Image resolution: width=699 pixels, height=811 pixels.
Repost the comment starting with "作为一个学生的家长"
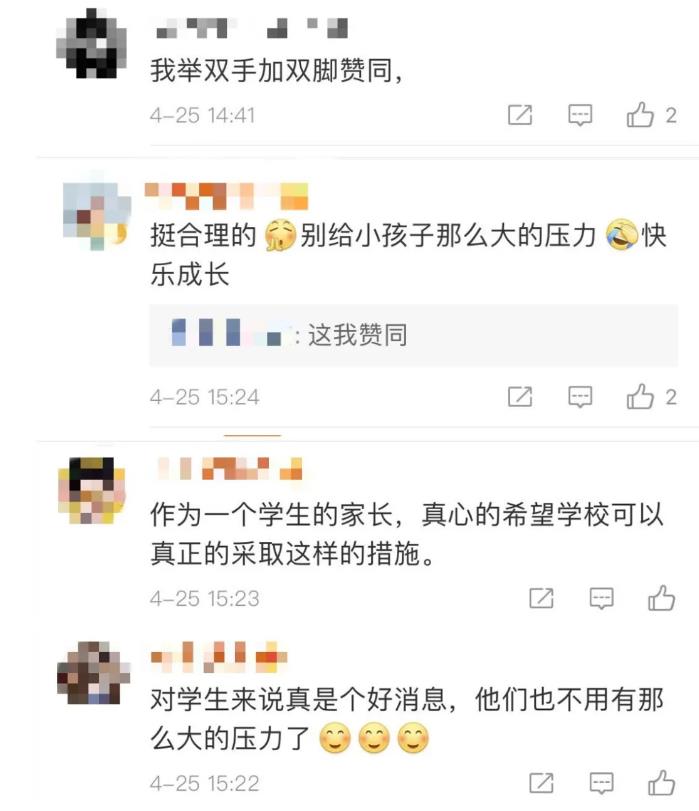pos(541,598)
